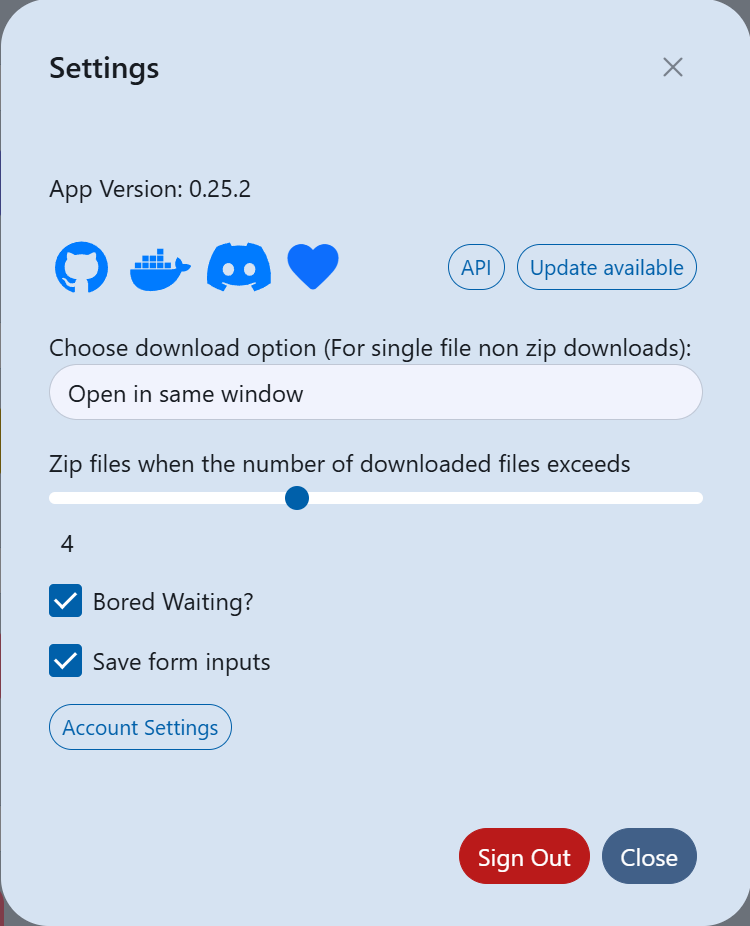Image resolution: width=750 pixels, height=926 pixels.
Task: Tap the blue Close button
Action: click(649, 857)
